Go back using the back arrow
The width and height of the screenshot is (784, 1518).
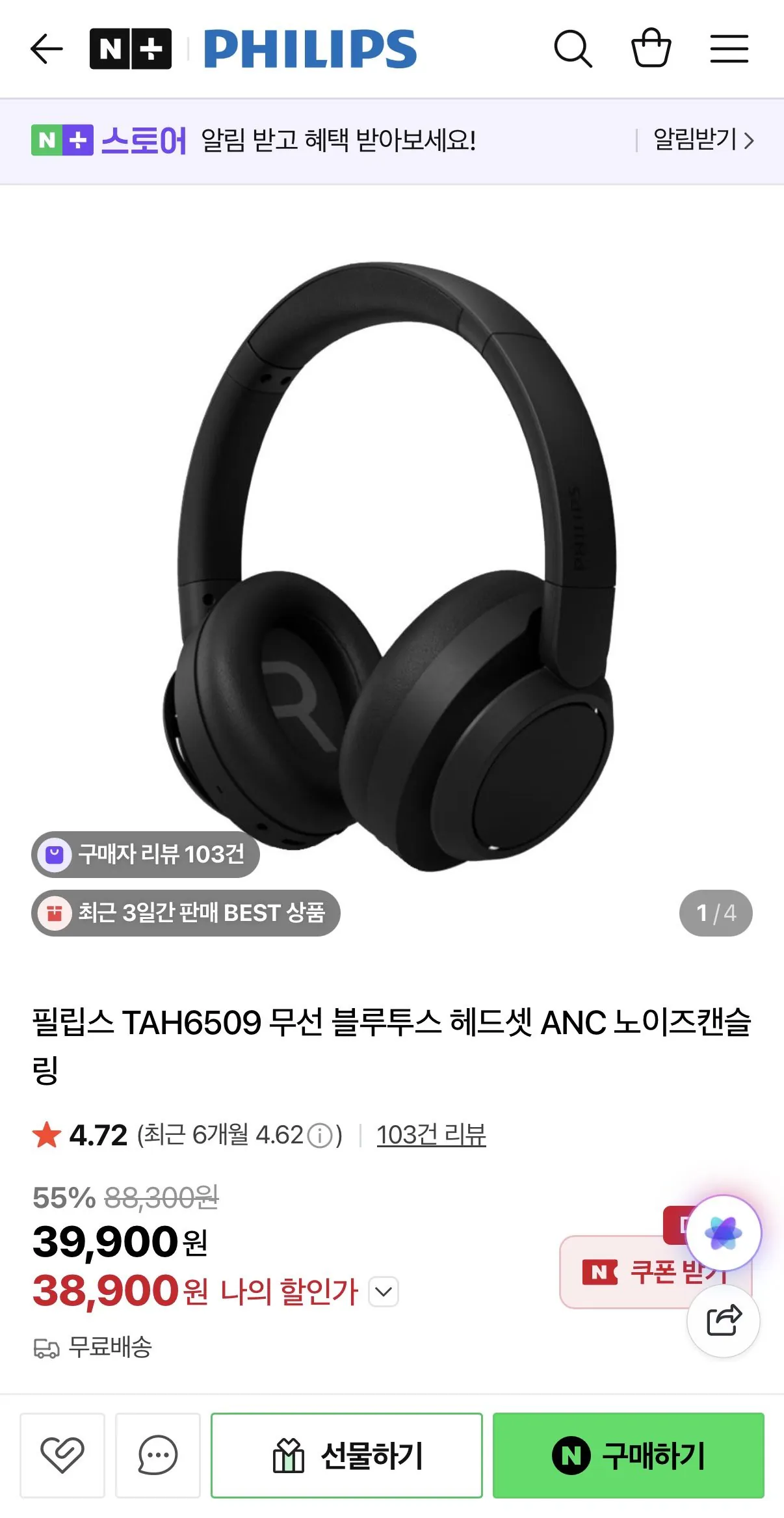click(x=47, y=48)
